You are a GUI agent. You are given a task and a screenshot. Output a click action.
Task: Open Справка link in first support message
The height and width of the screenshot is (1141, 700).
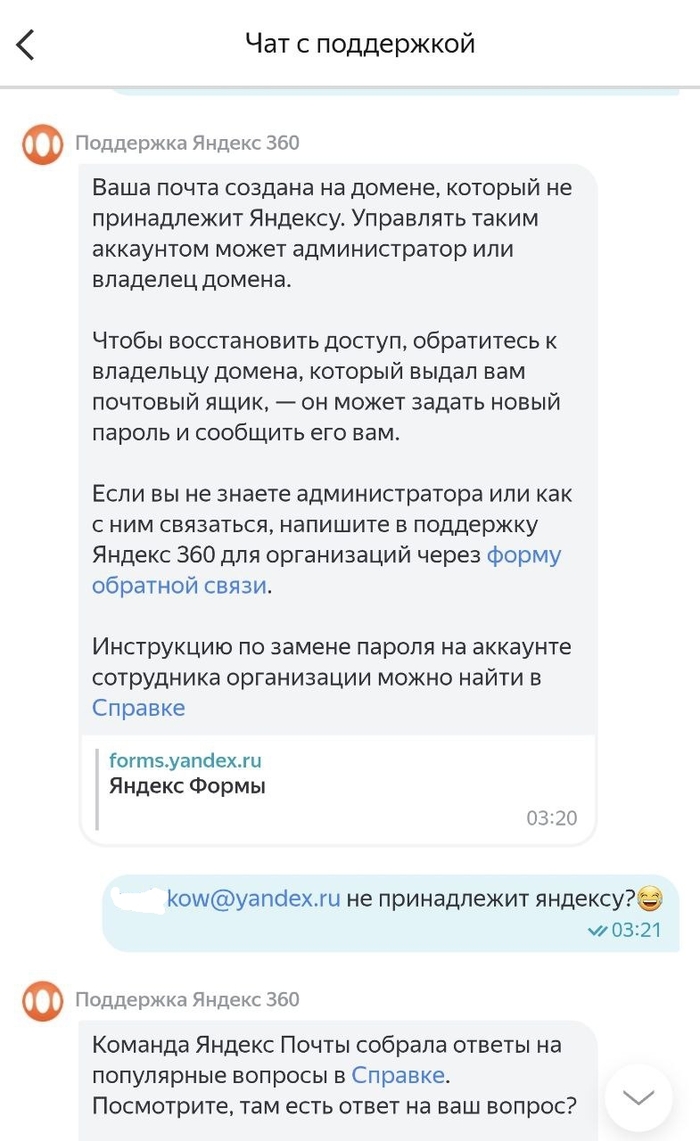point(138,708)
